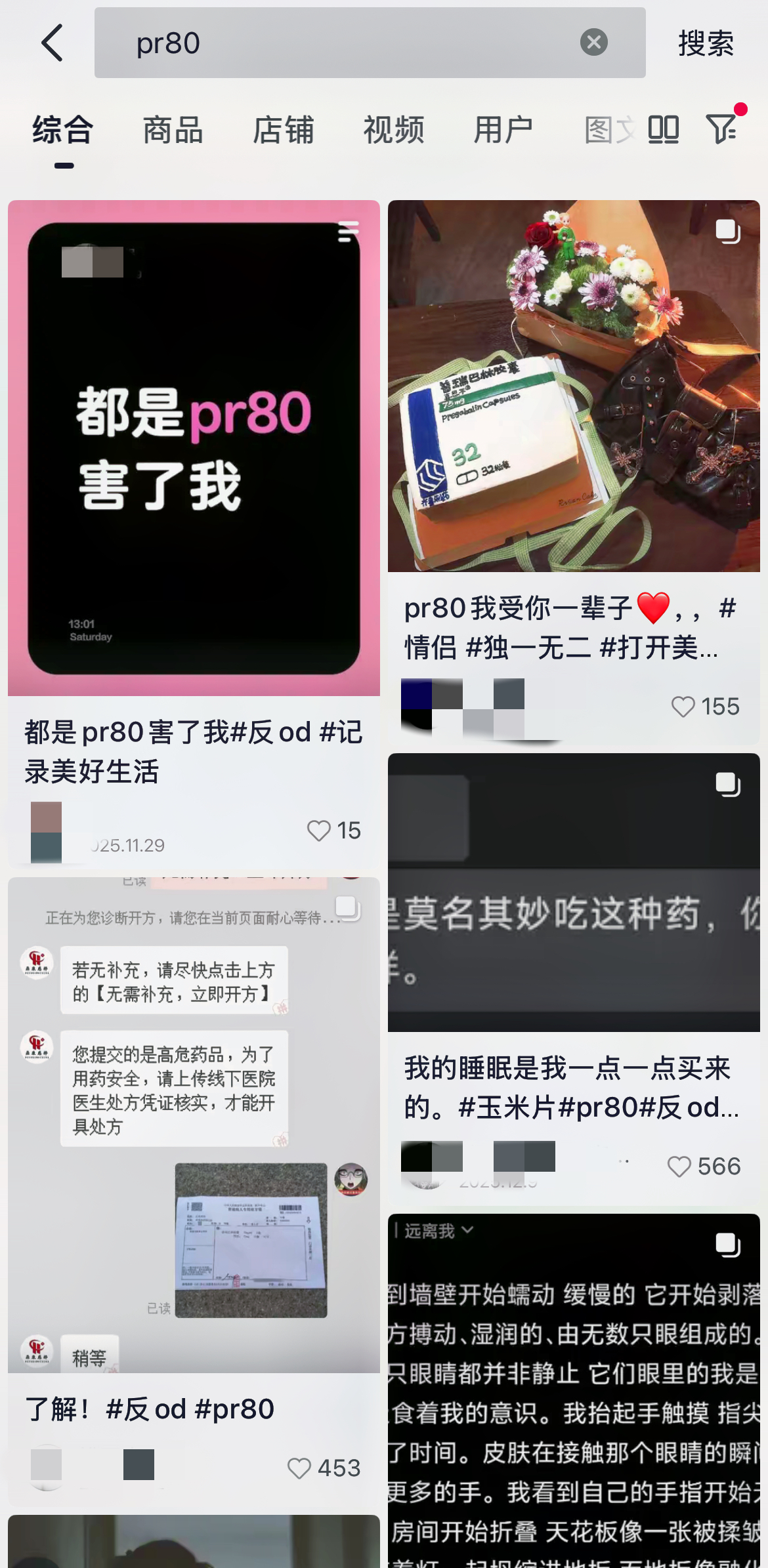The height and width of the screenshot is (1568, 768).
Task: Switch to the 商品 tab
Action: tap(173, 130)
